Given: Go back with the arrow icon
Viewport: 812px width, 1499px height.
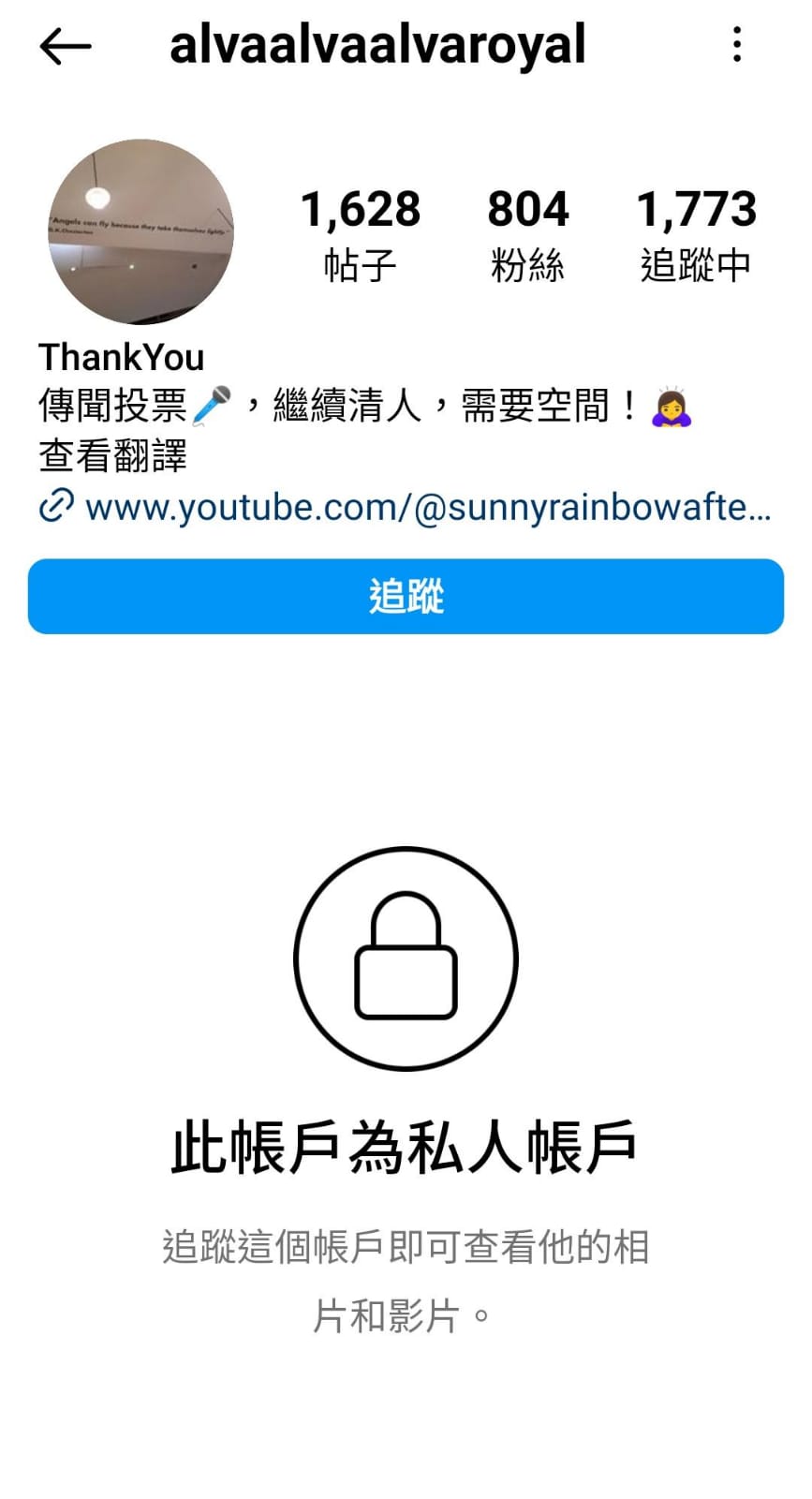Looking at the screenshot, I should pyautogui.click(x=66, y=46).
